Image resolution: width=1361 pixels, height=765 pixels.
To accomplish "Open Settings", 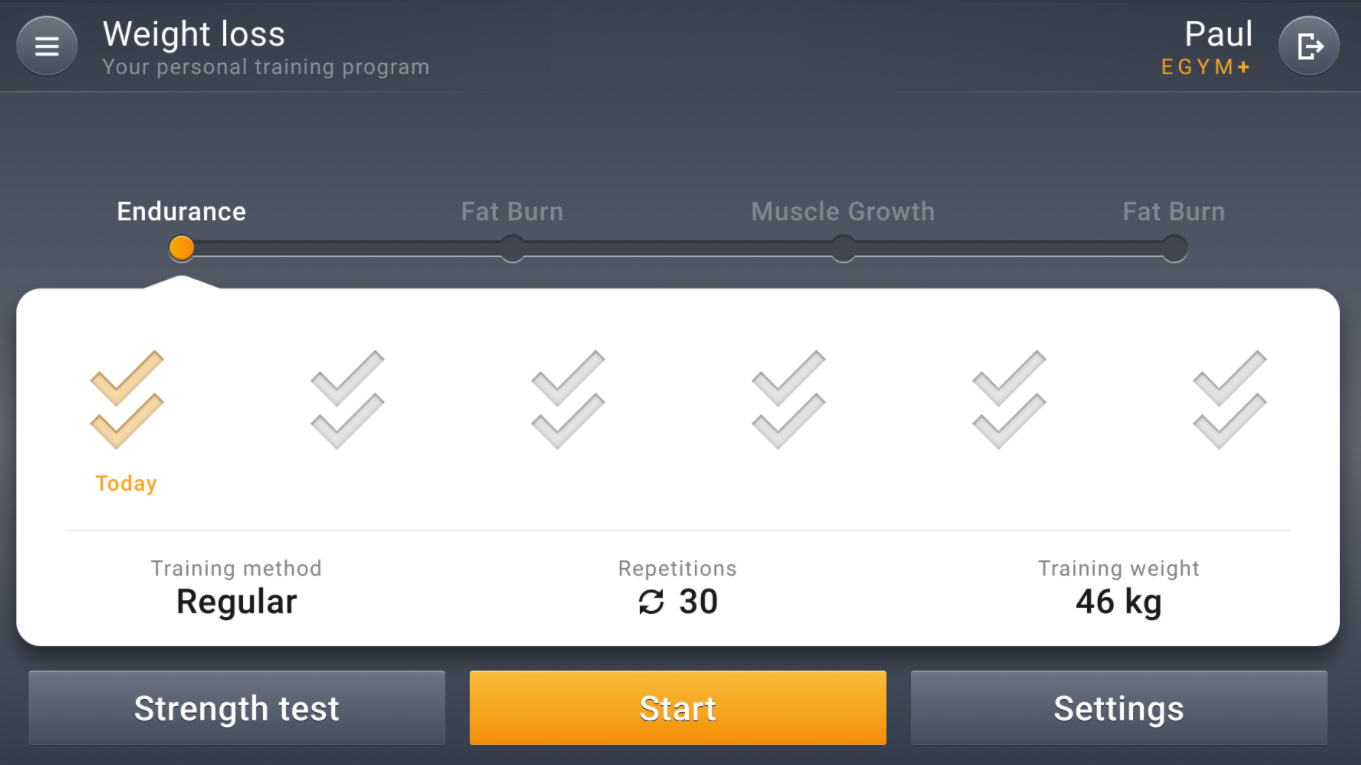I will [x=1118, y=708].
